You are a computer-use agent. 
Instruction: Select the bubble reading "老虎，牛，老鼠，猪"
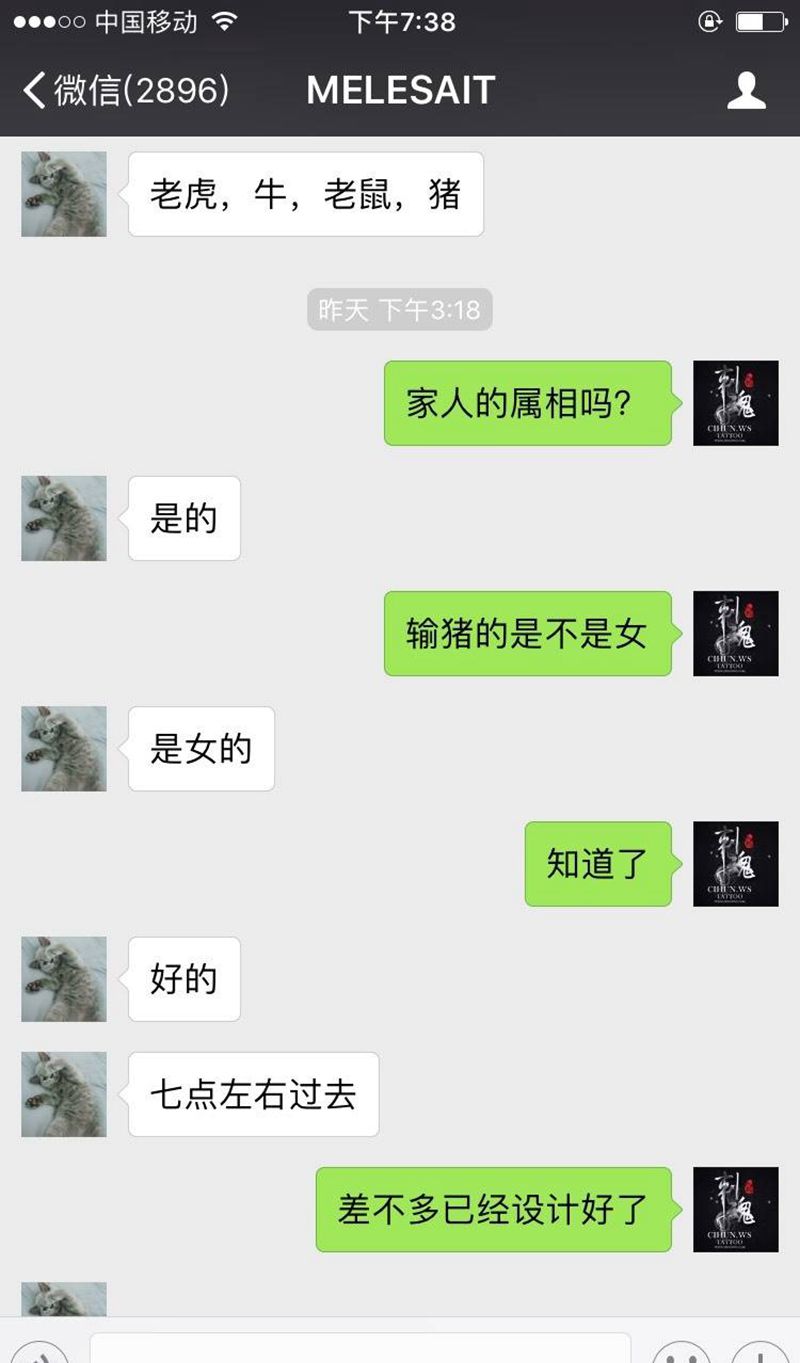305,193
